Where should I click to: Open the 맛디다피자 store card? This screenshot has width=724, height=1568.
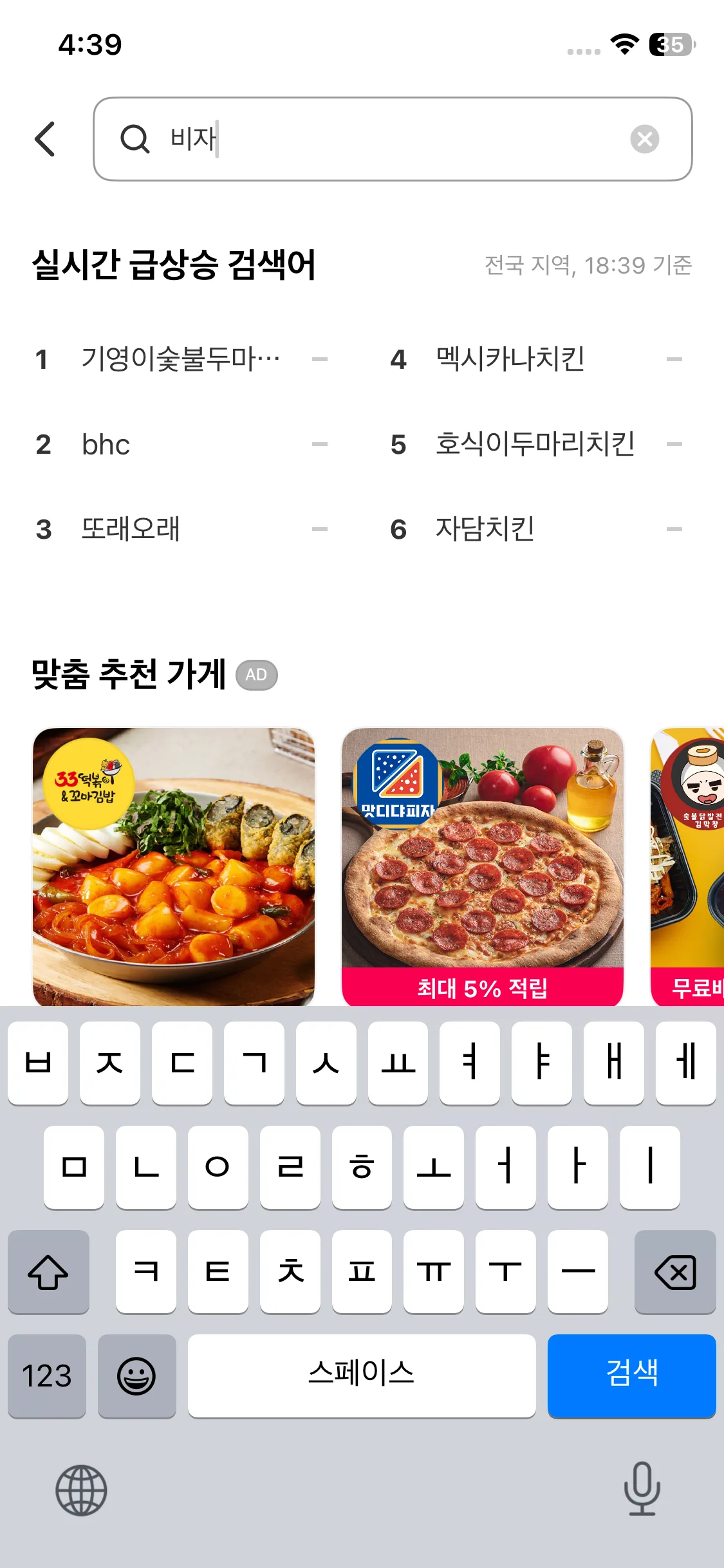coord(482,866)
